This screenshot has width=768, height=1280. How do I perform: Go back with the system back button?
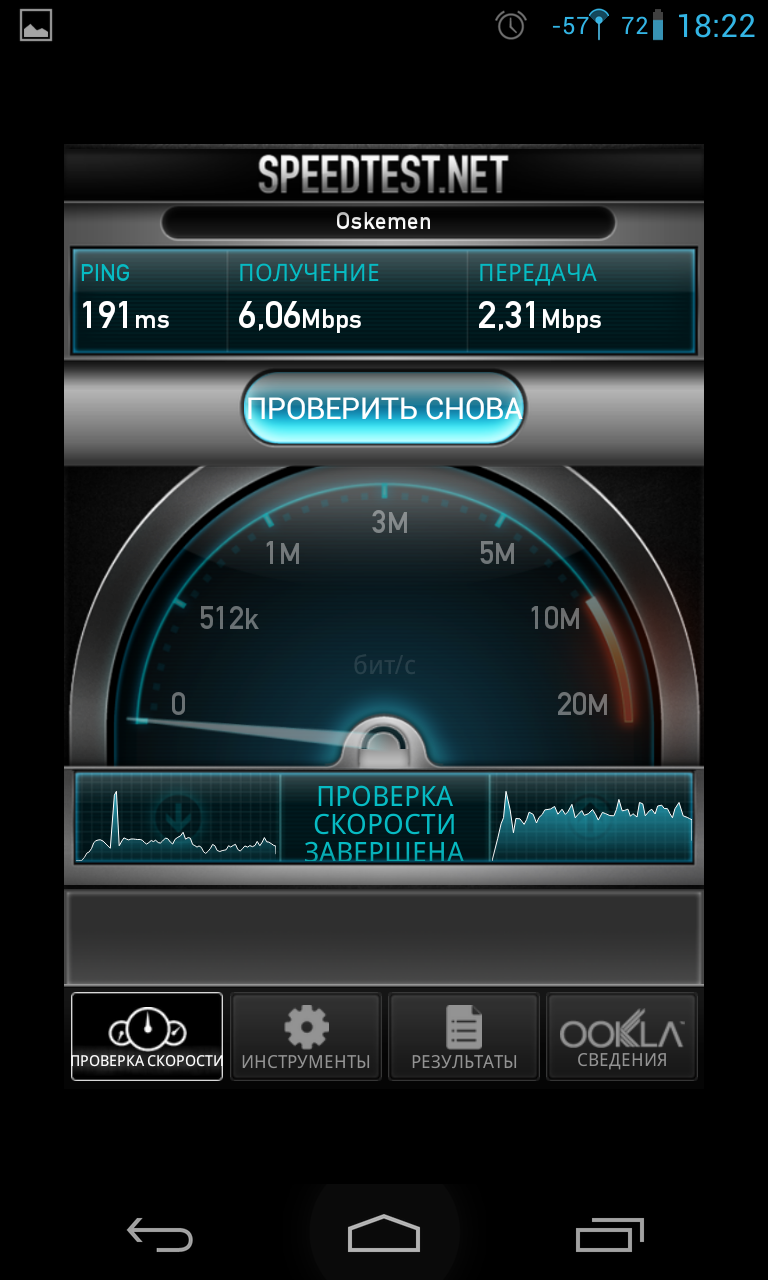point(159,1235)
